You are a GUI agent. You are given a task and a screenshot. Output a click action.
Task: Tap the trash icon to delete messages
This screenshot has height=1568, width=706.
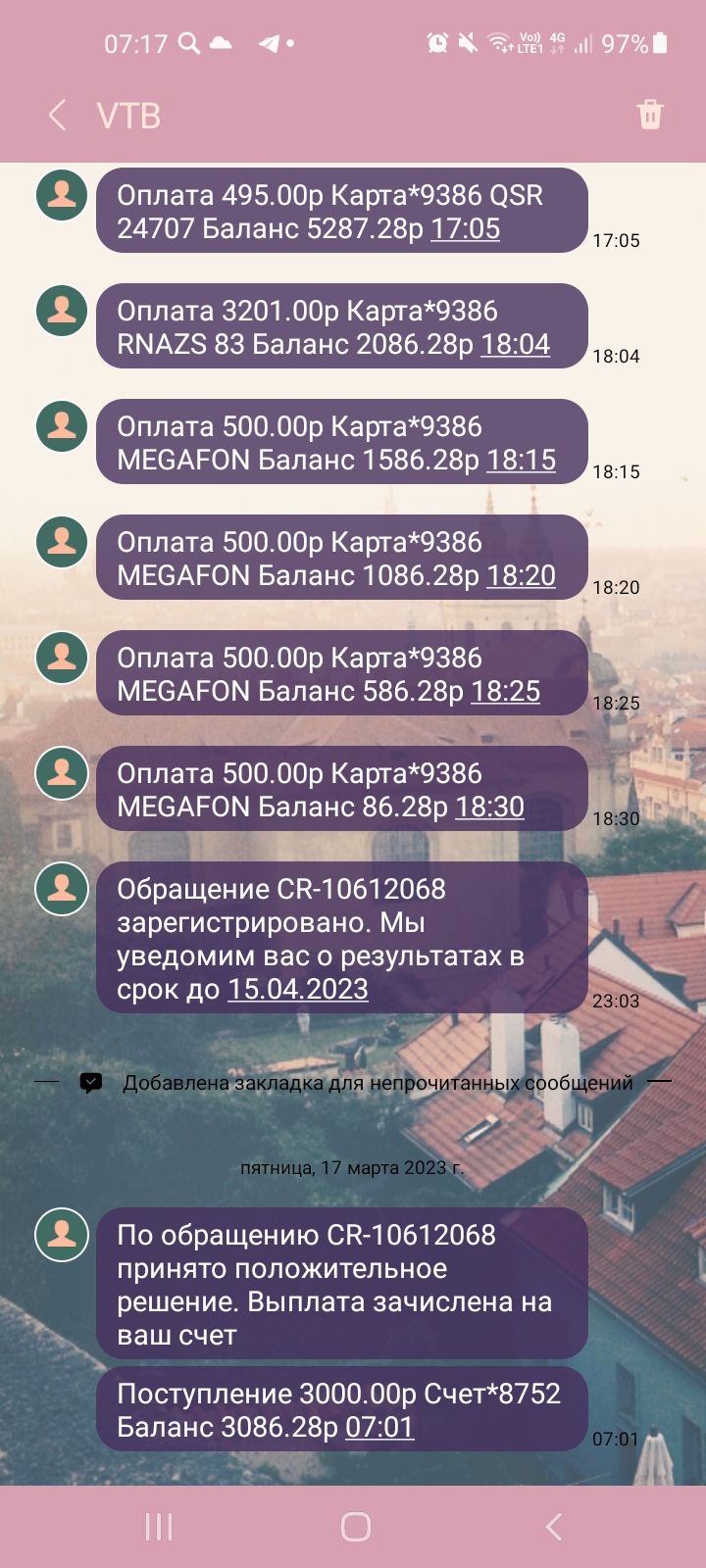pyautogui.click(x=650, y=115)
